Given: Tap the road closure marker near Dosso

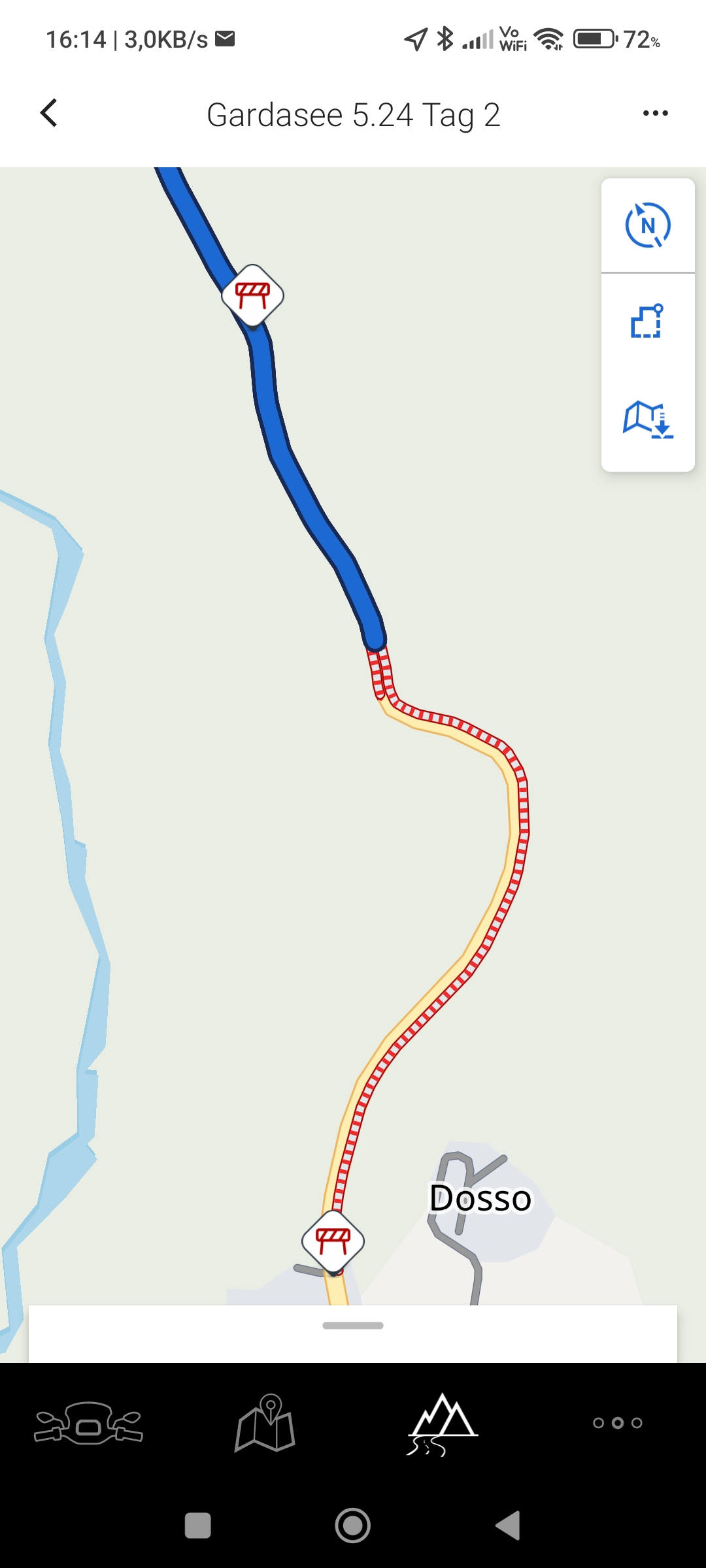Looking at the screenshot, I should [333, 1241].
